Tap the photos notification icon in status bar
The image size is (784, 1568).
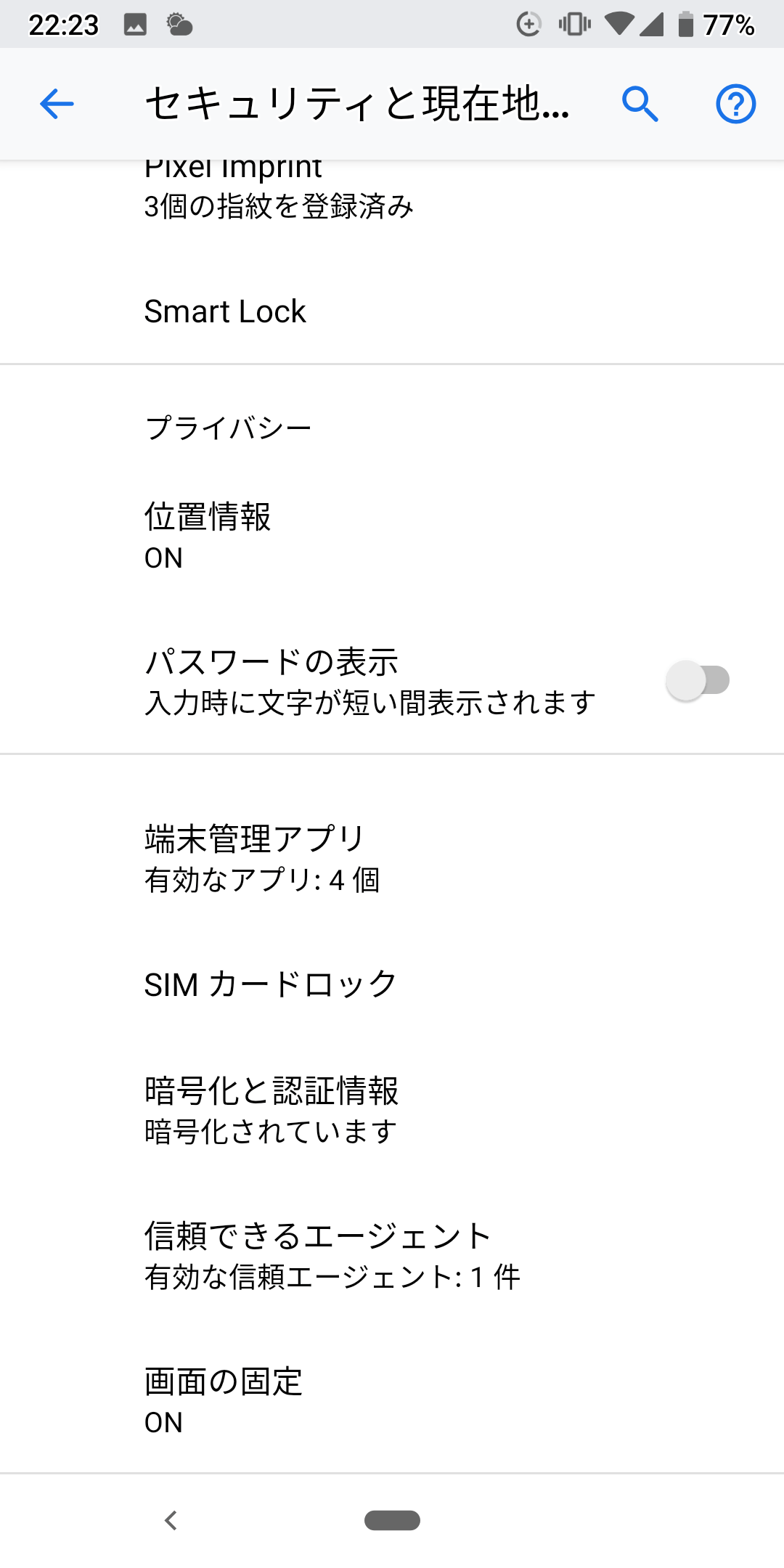coord(135,23)
